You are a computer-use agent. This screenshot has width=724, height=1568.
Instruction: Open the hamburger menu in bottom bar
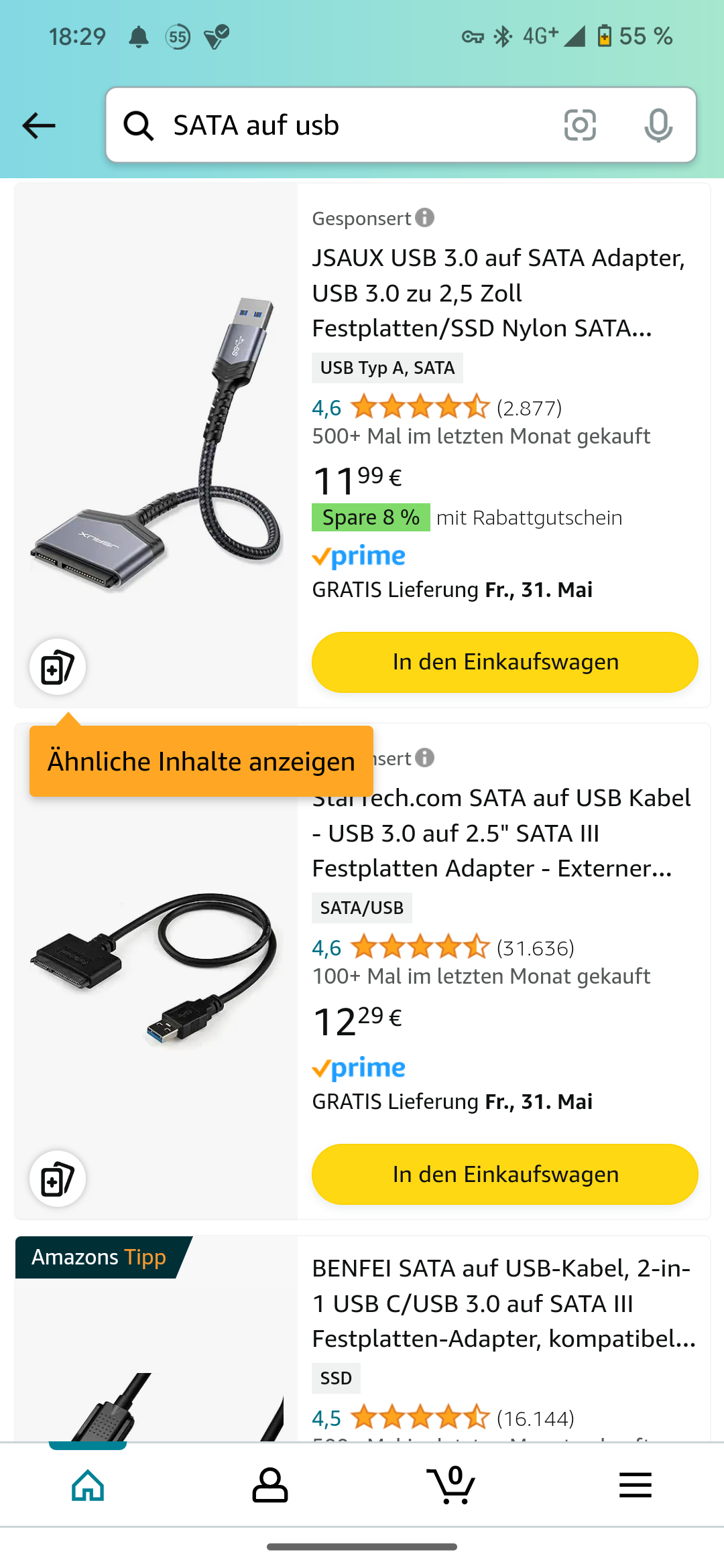click(635, 1485)
